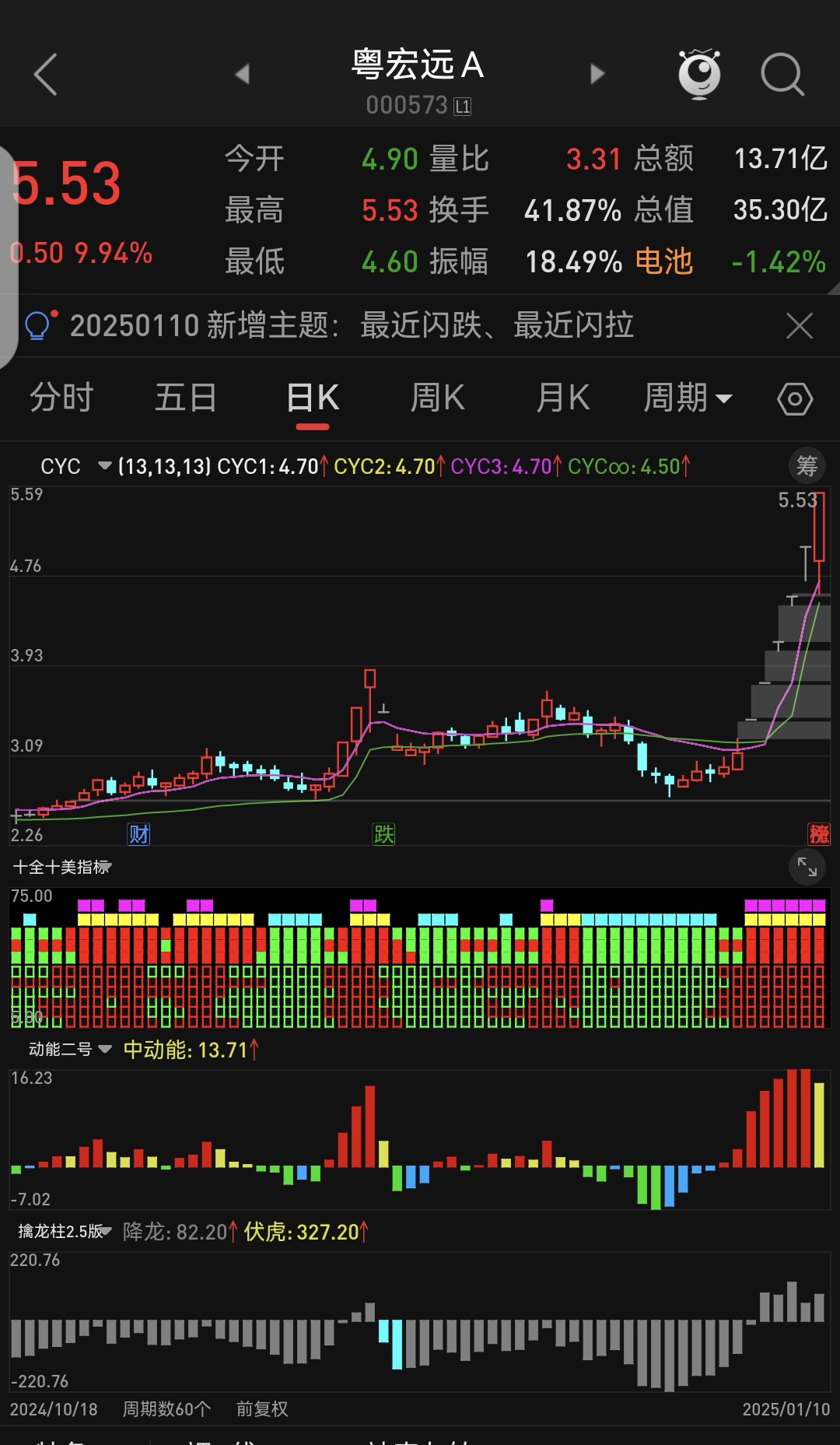Tap the lightbulb icon on the notice banner
The width and height of the screenshot is (840, 1445).
tap(37, 324)
